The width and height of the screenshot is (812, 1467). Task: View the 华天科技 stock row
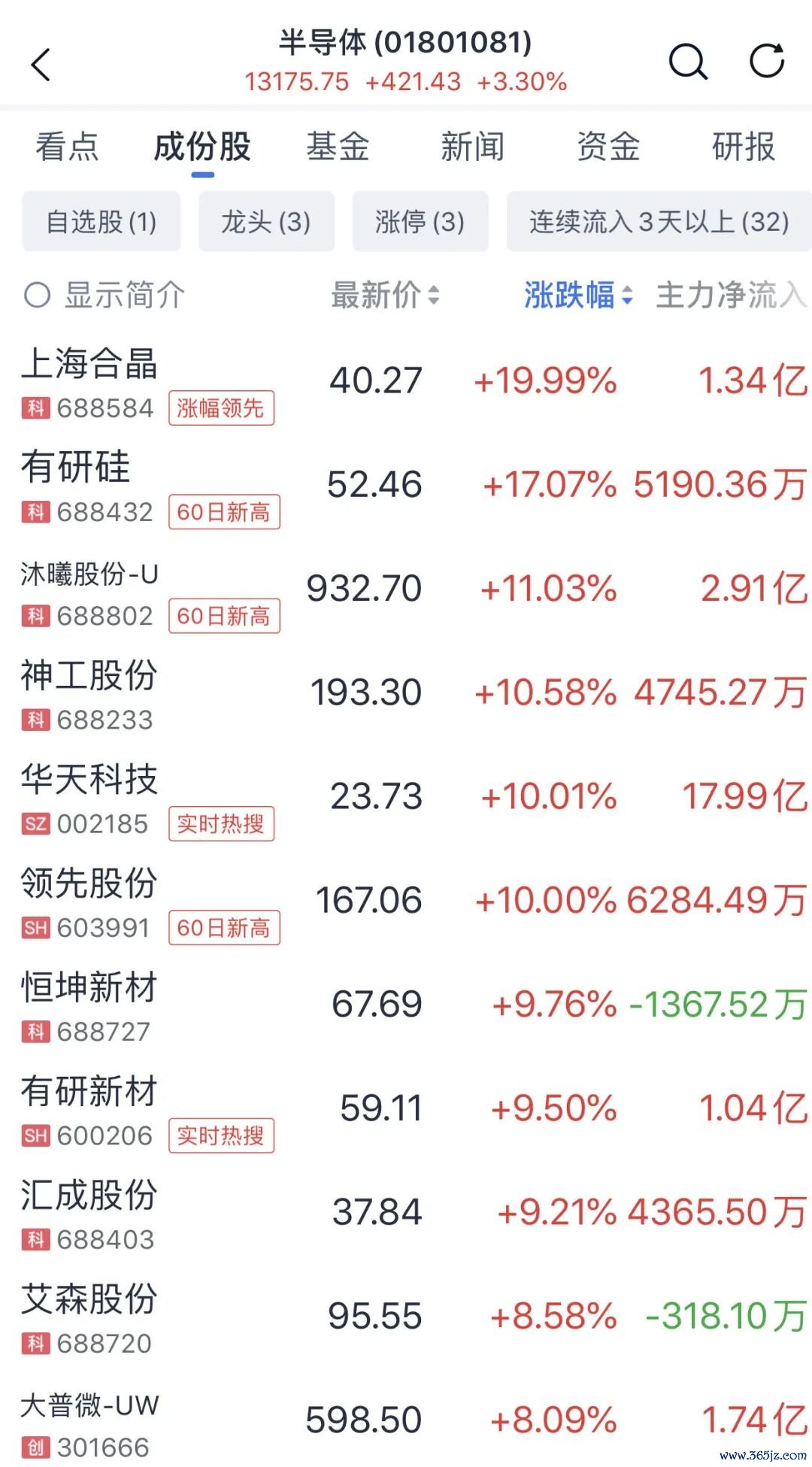click(406, 797)
